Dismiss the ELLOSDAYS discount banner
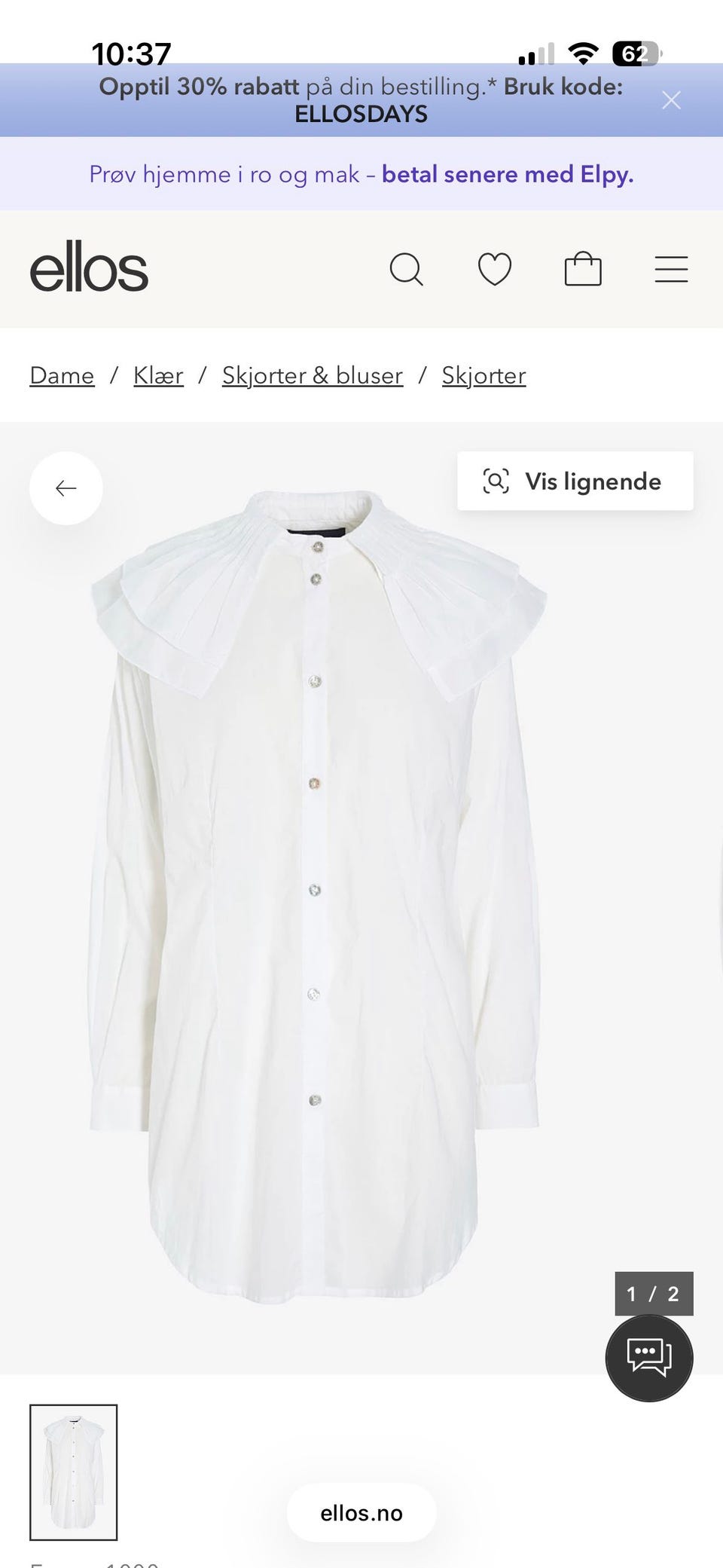The image size is (723, 1568). tap(671, 100)
